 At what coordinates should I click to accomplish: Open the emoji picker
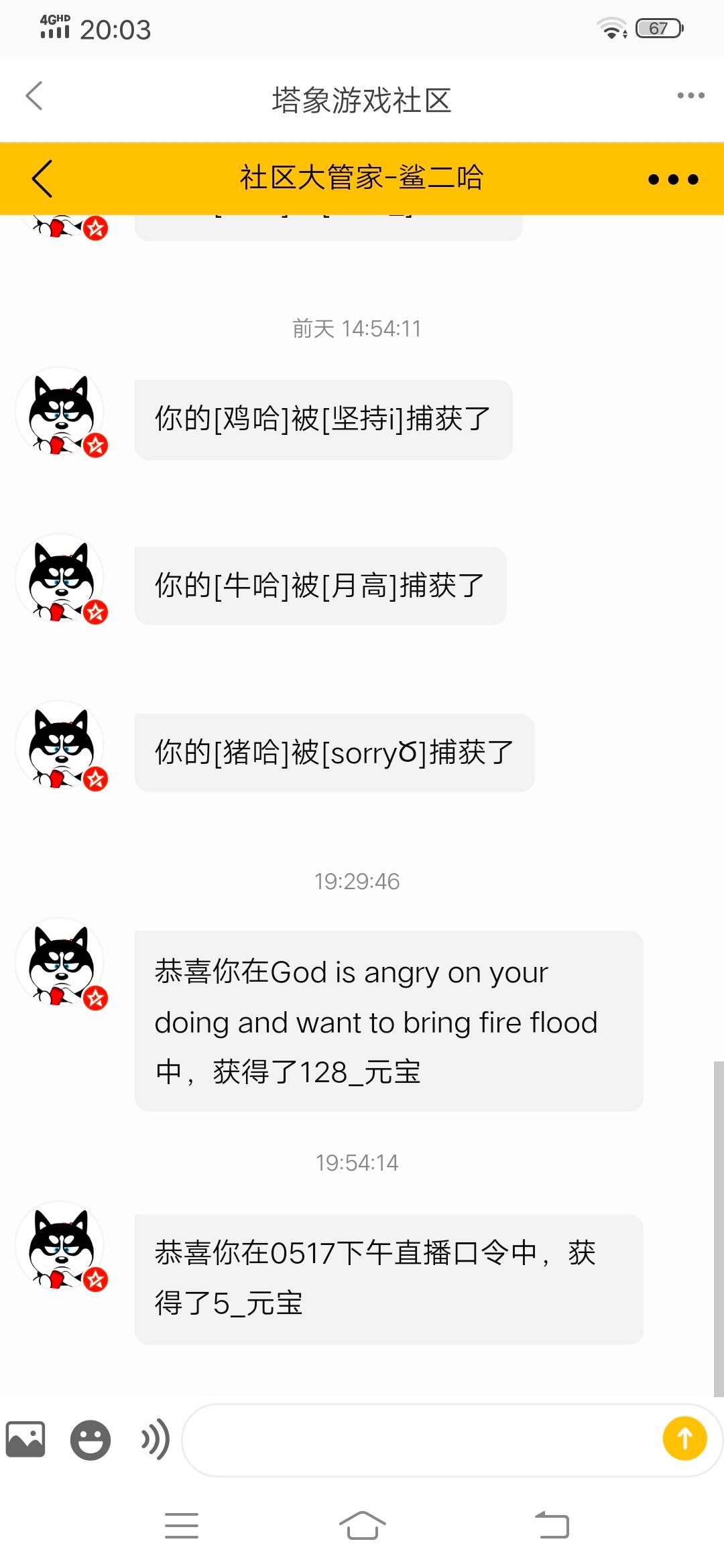coord(90,1439)
